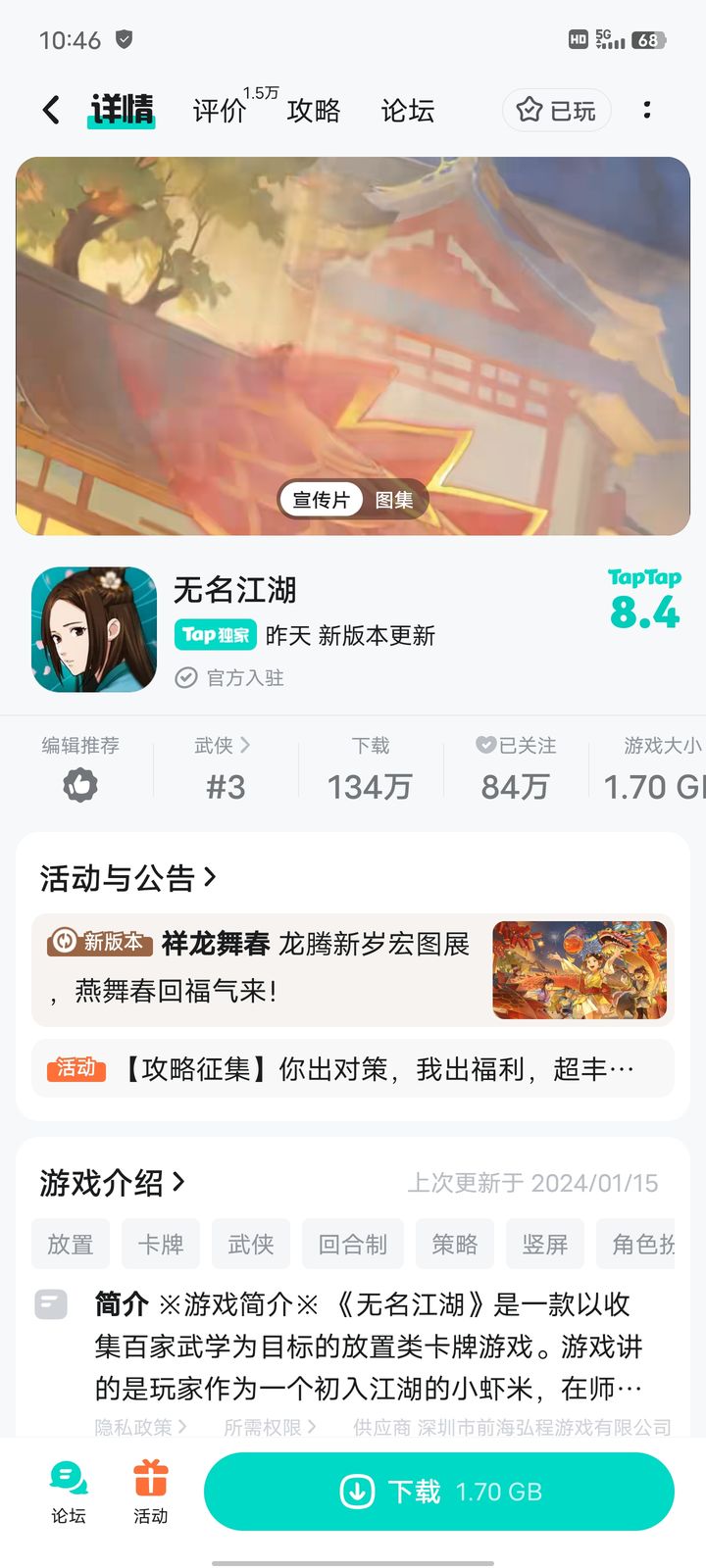Select the 回合制 tag chip
The width and height of the screenshot is (706, 1568).
(x=353, y=1244)
